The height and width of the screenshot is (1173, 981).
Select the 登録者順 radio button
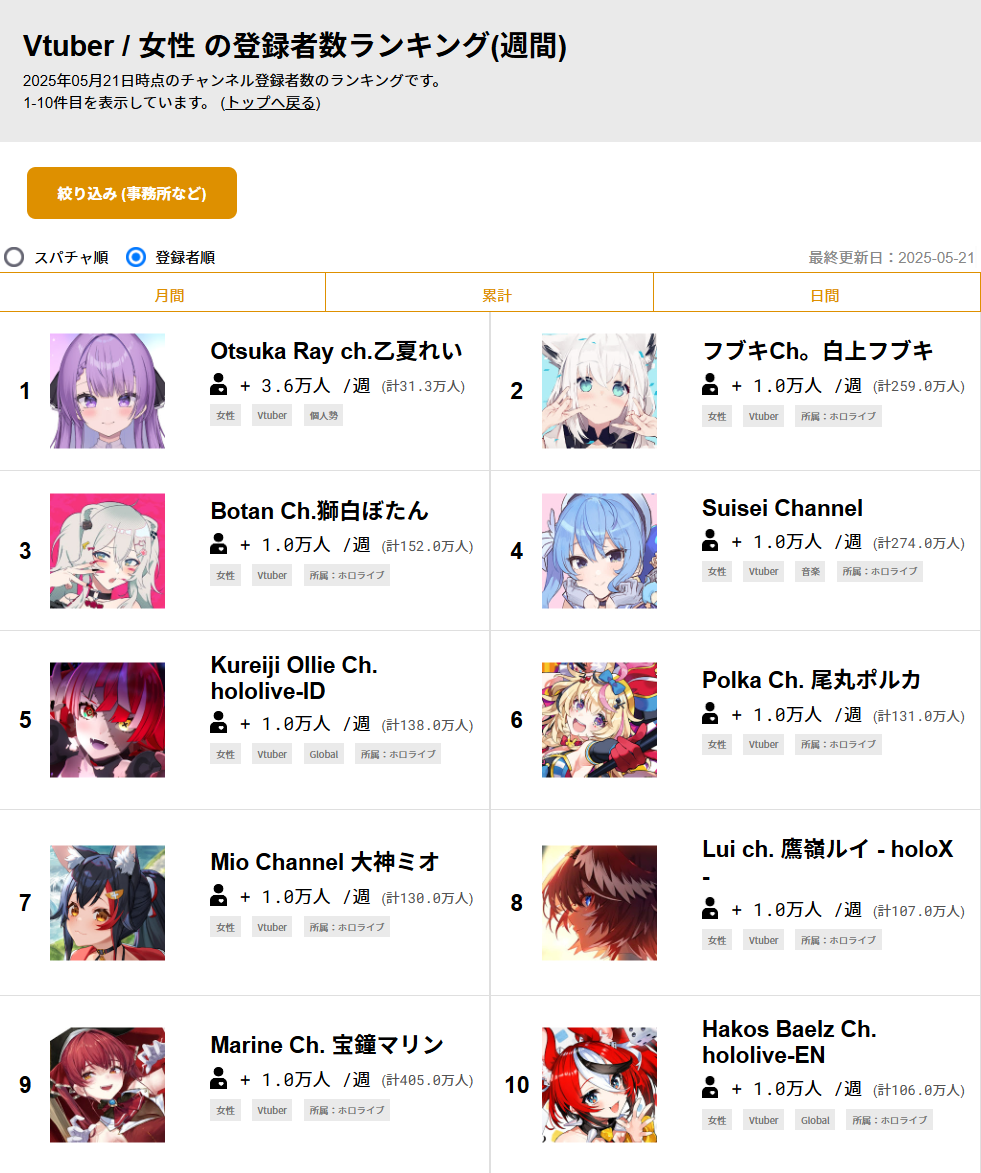137,257
